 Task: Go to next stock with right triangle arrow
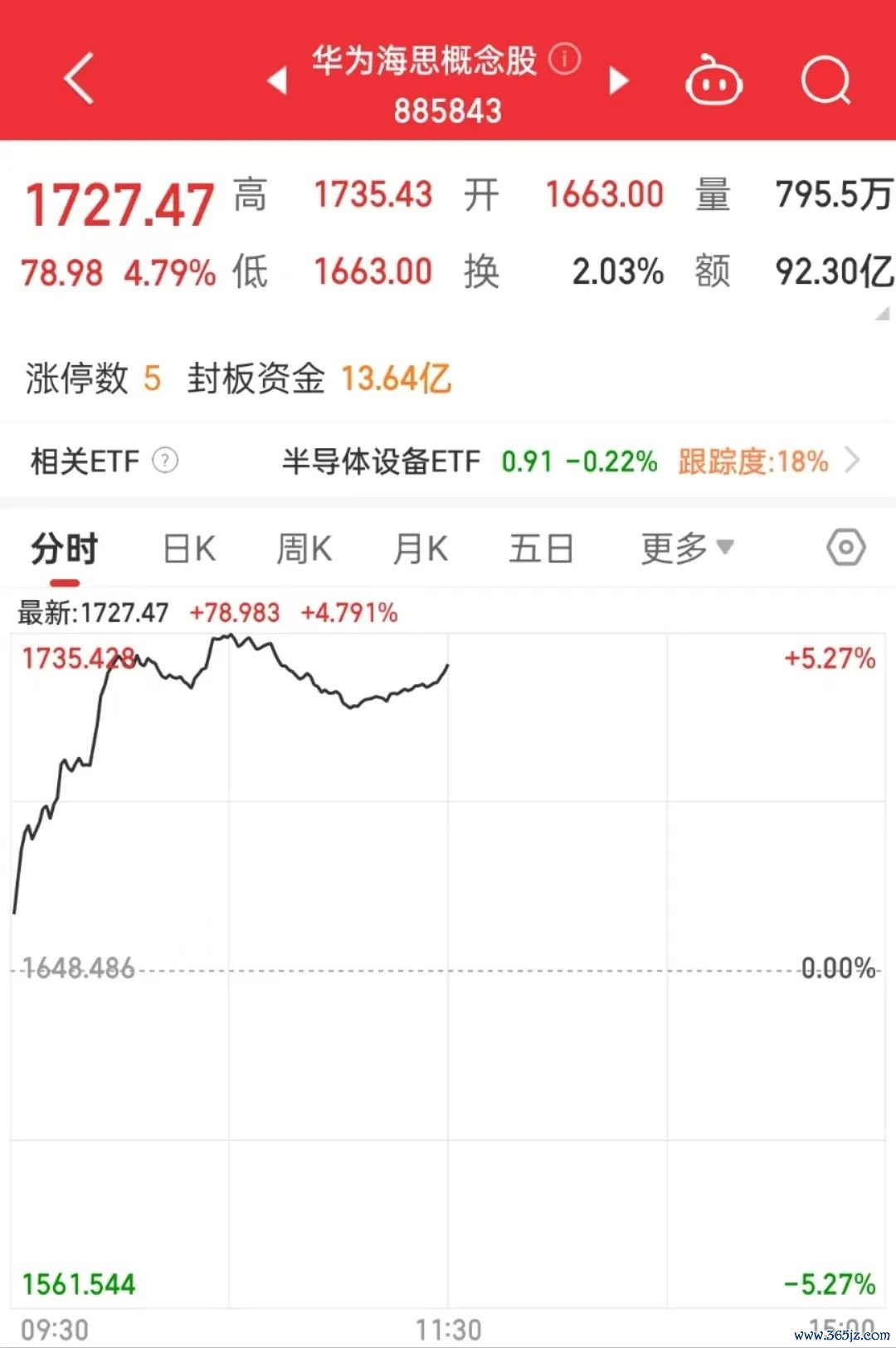[x=619, y=81]
